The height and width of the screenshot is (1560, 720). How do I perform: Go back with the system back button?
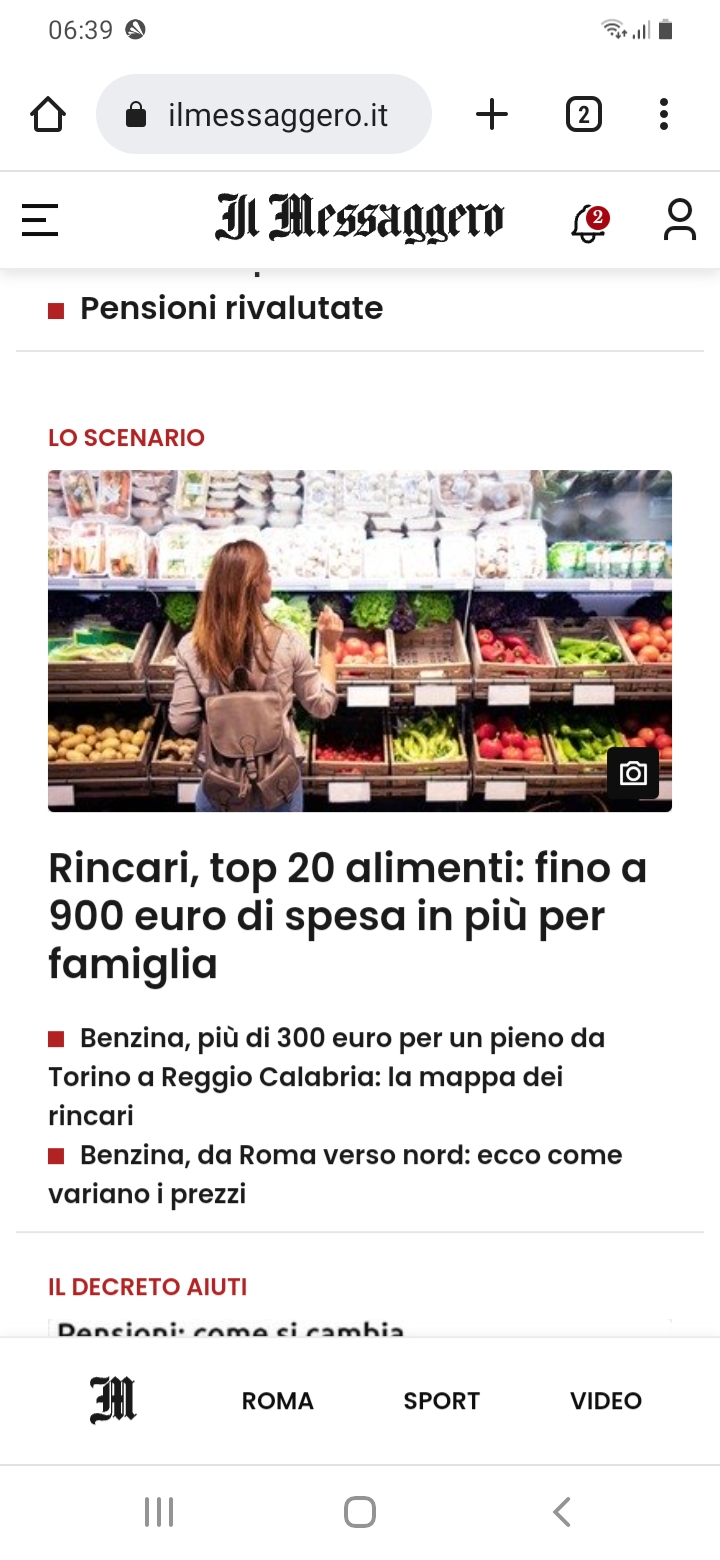[562, 1511]
